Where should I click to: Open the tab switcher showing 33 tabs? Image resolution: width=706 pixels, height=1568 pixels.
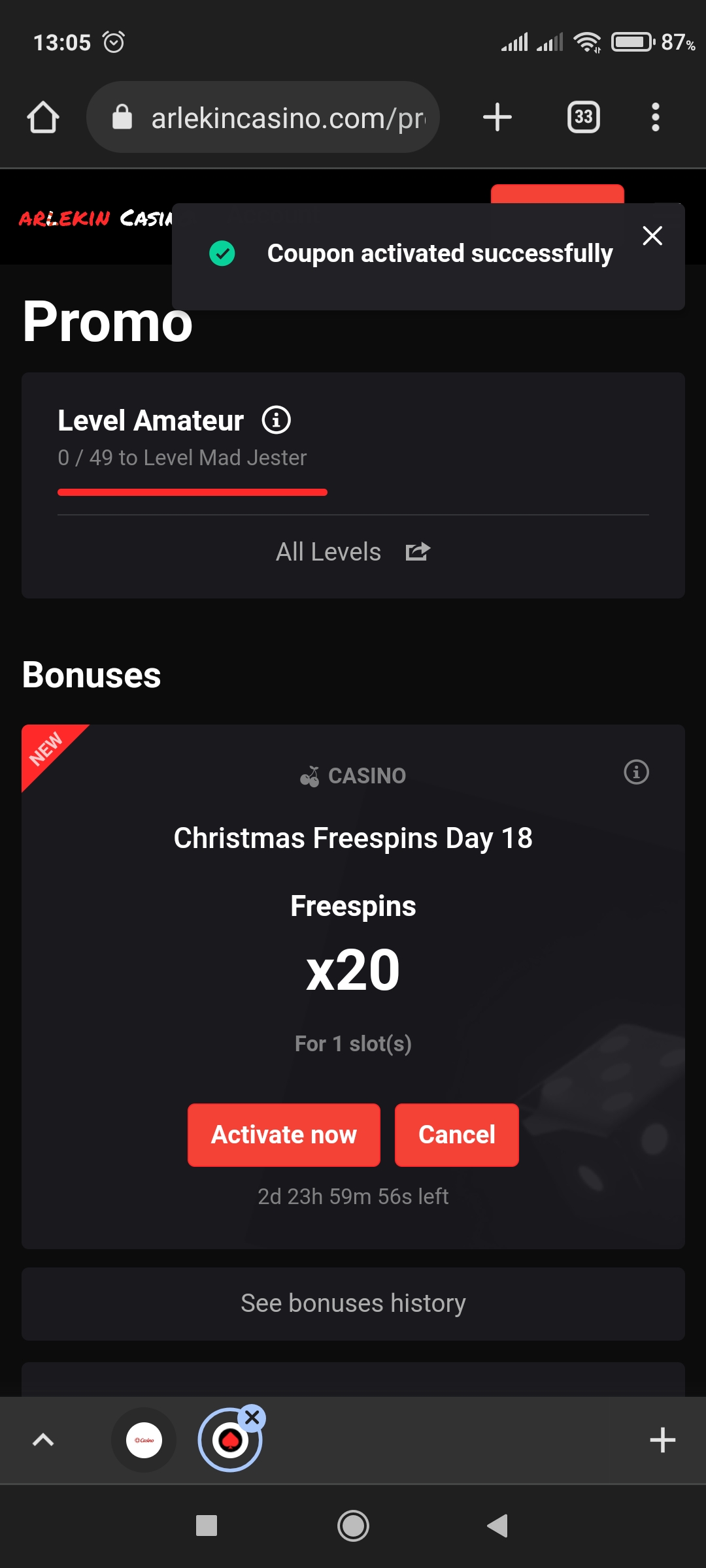(583, 118)
